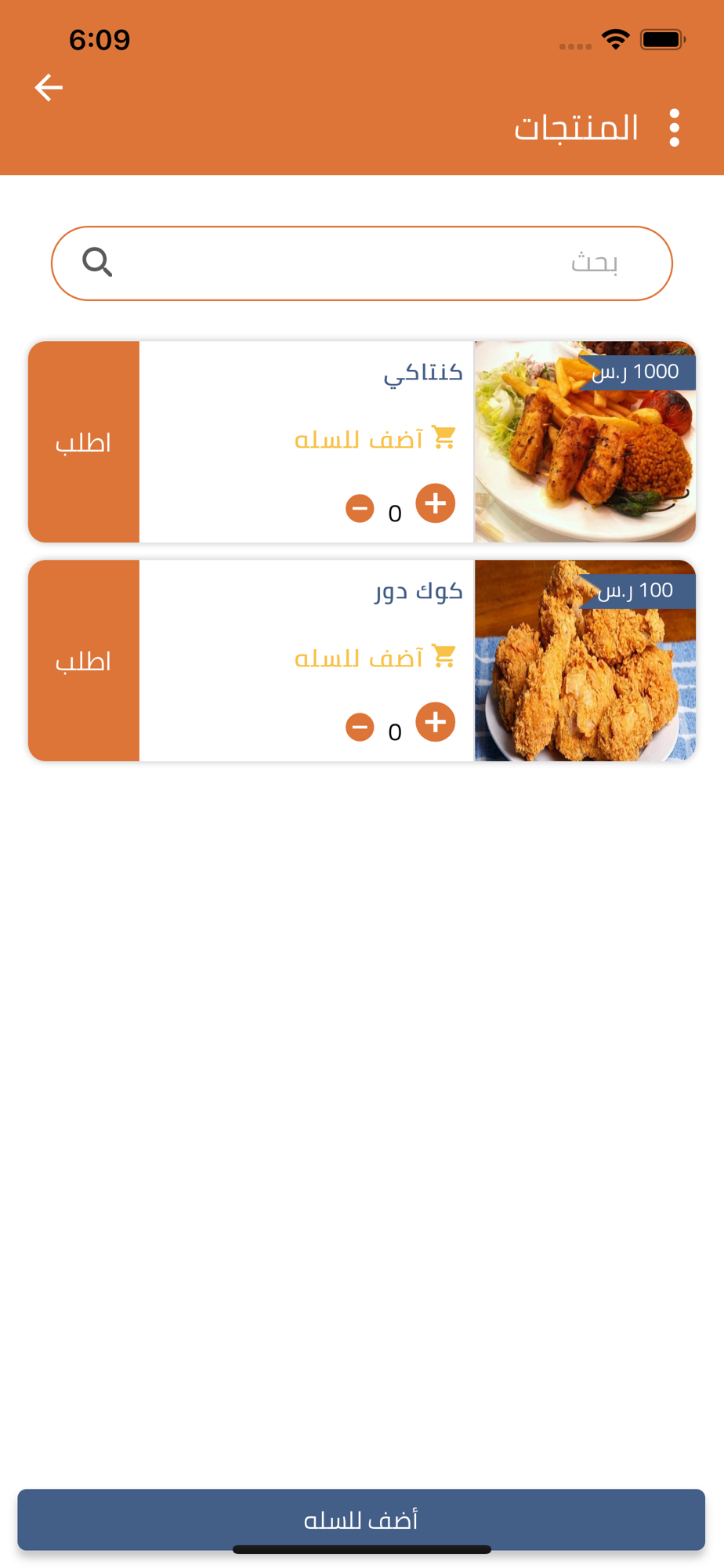Open the كوك دور product image
This screenshot has height=1568, width=724.
click(x=585, y=661)
